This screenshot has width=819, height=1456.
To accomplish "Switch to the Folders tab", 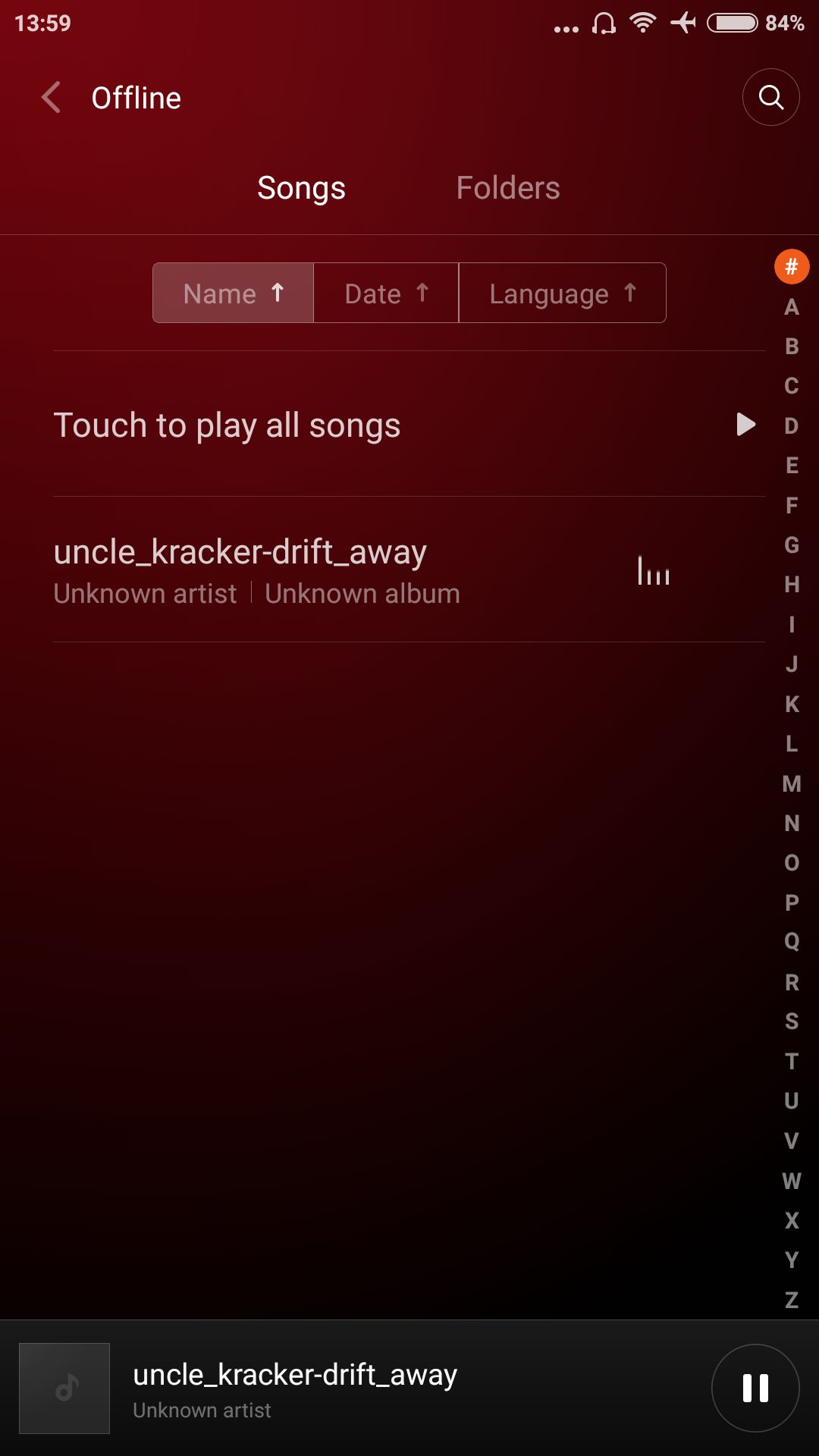I will tap(508, 188).
